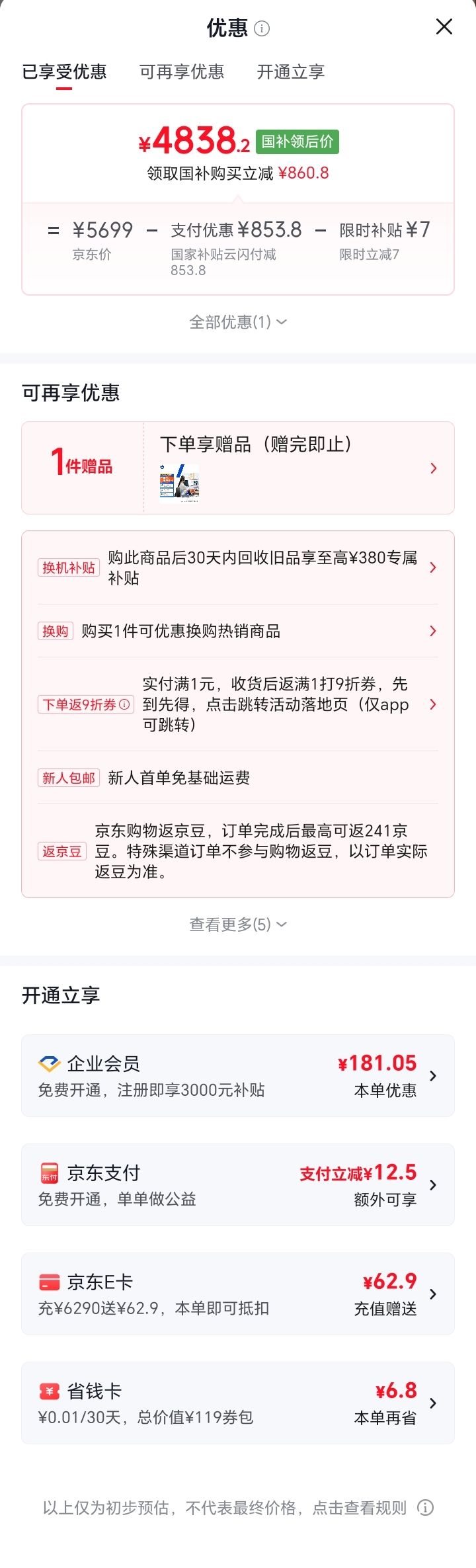476x1568 pixels.
Task: Expand 全部优惠(1) details
Action: click(238, 322)
